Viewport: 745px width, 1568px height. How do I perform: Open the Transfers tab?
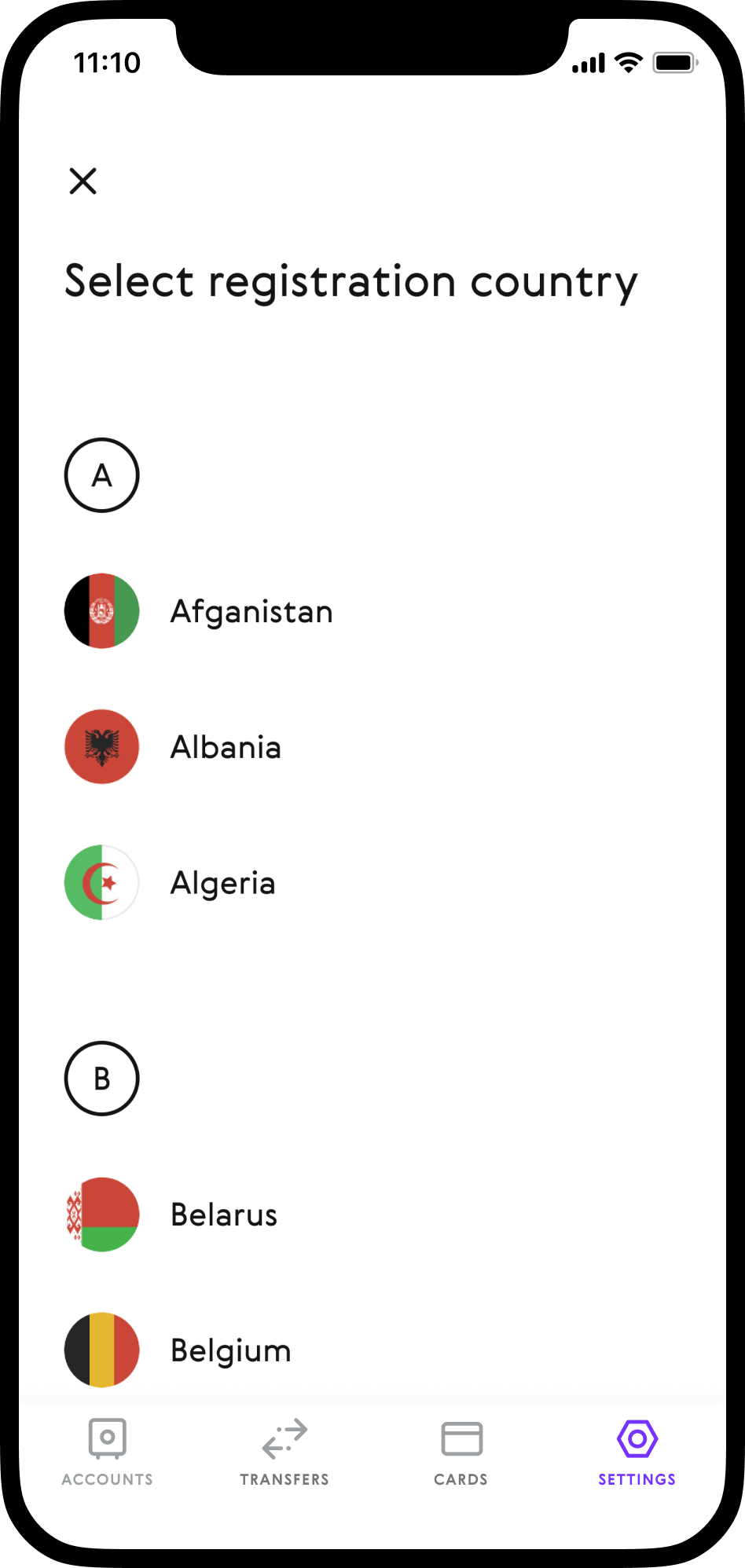click(x=284, y=1452)
